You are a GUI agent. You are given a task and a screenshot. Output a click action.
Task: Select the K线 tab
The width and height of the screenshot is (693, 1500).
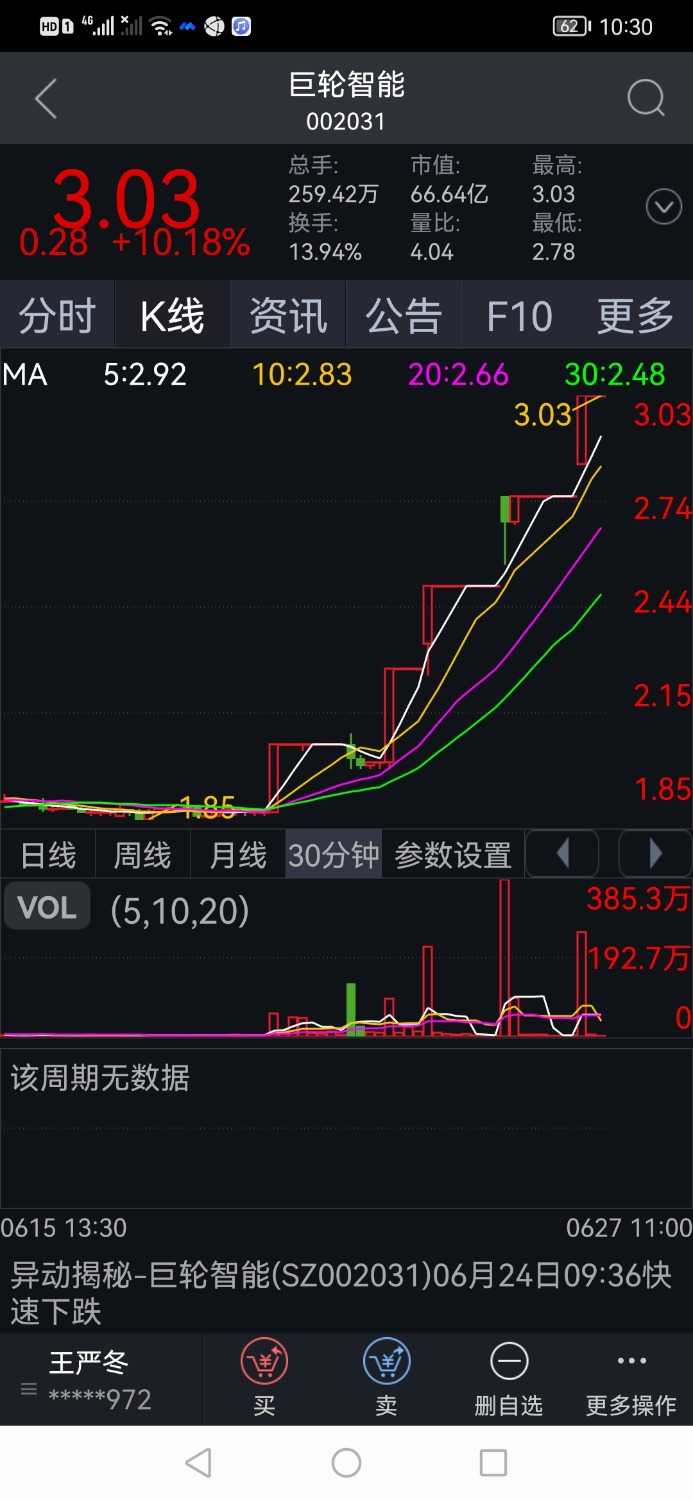coord(172,316)
